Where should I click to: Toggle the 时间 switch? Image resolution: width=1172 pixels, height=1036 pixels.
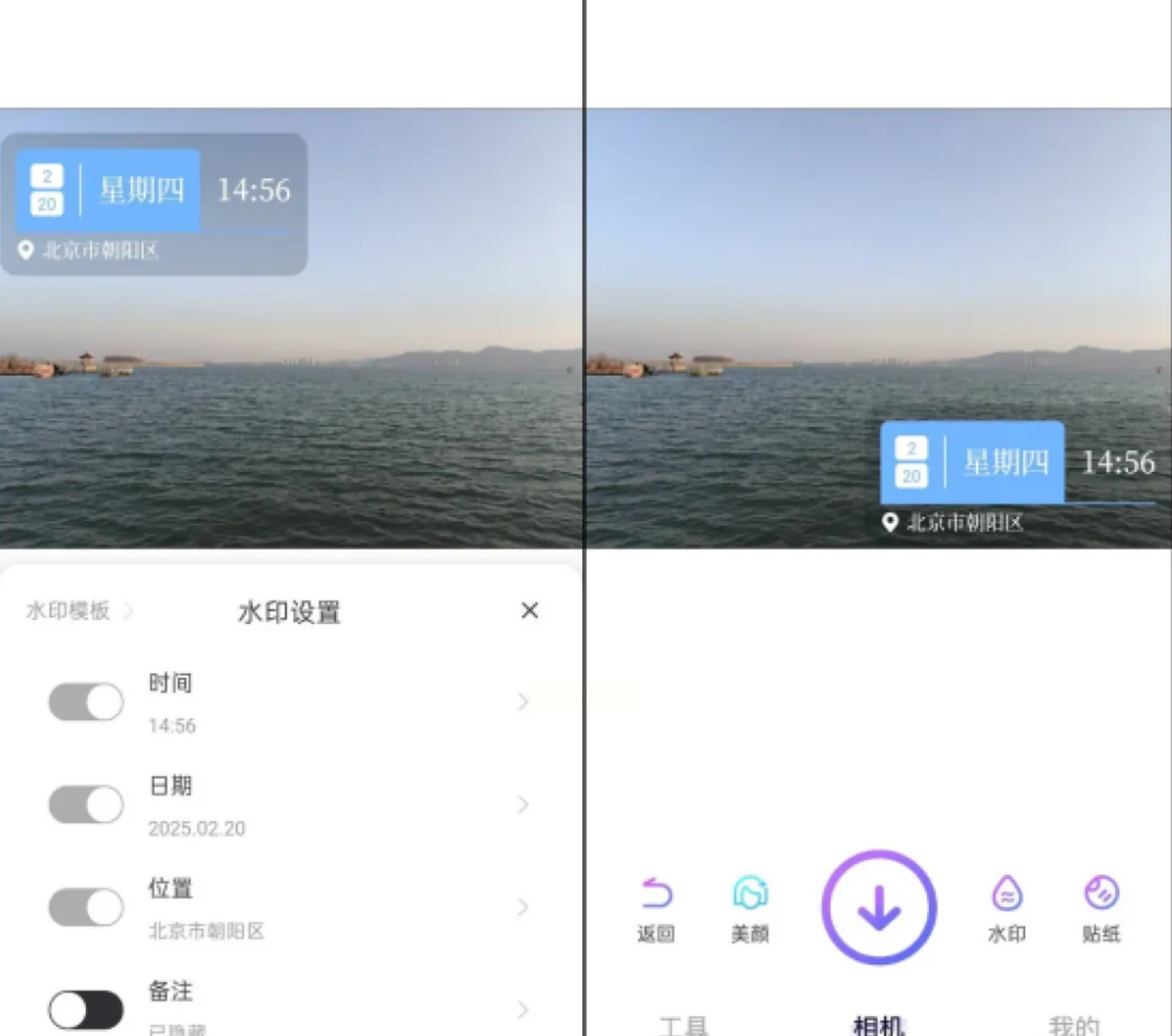coord(86,702)
